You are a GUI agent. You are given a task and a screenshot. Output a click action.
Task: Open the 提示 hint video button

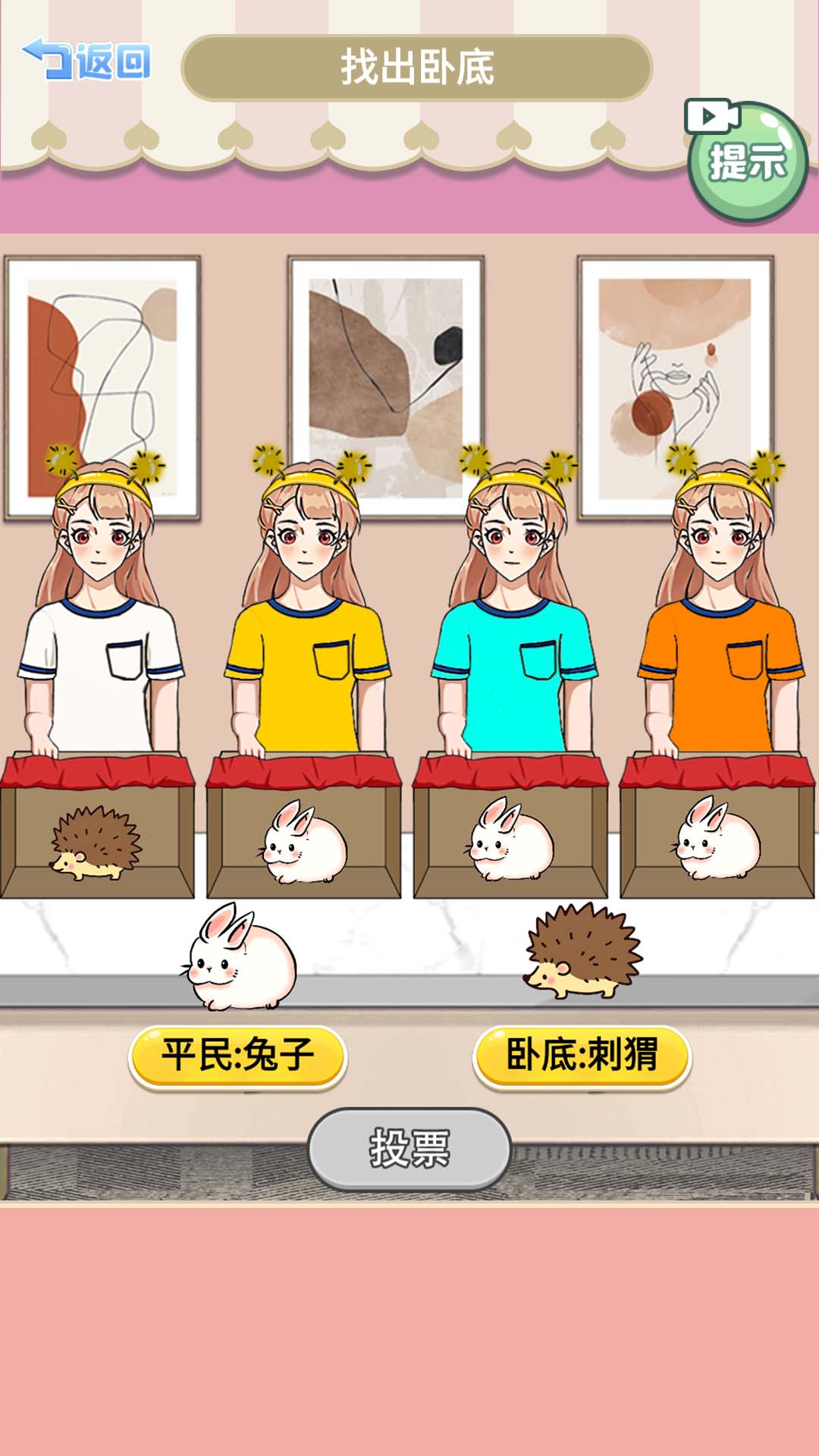[x=747, y=161]
